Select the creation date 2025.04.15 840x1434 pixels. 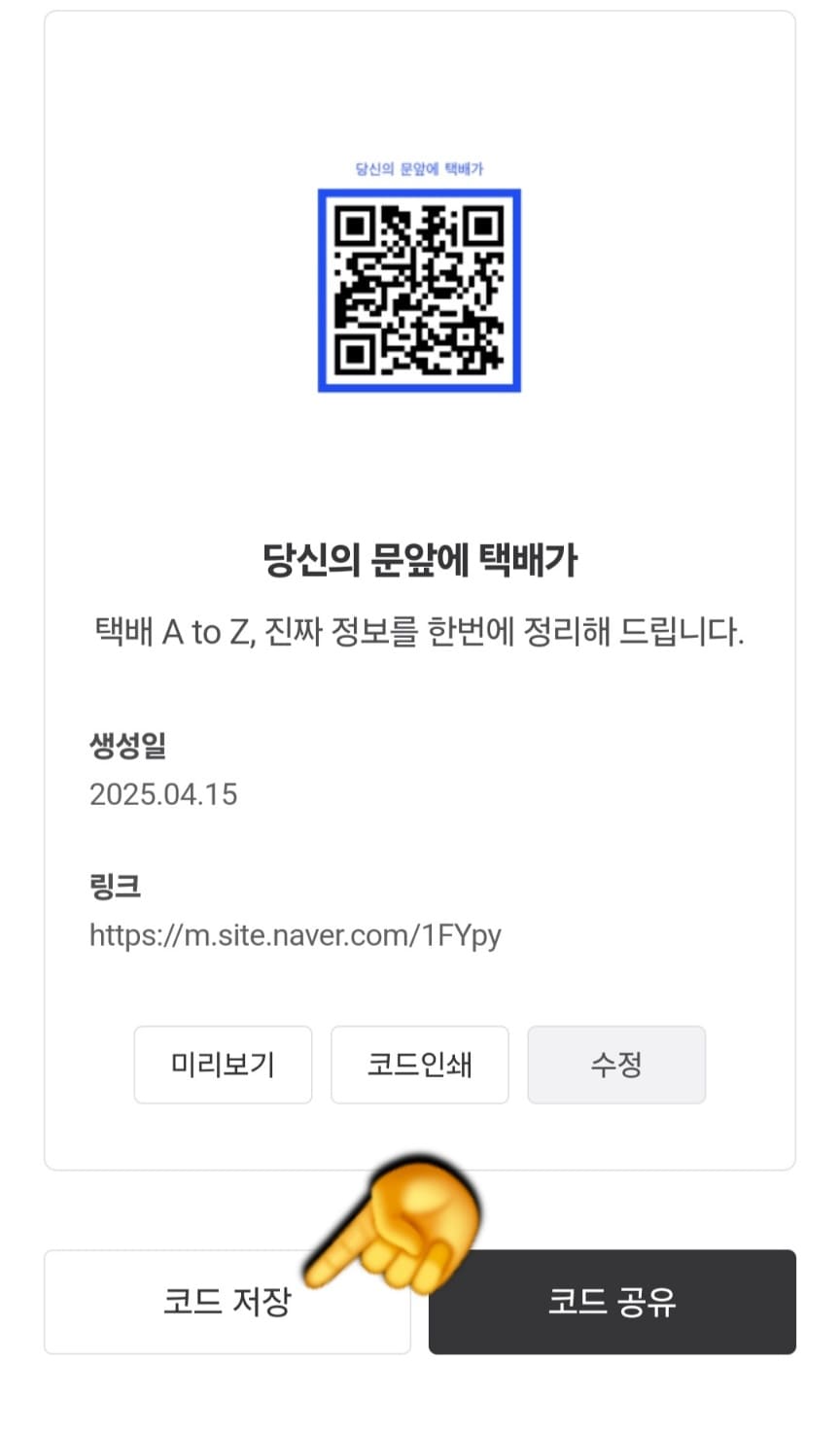coord(163,794)
